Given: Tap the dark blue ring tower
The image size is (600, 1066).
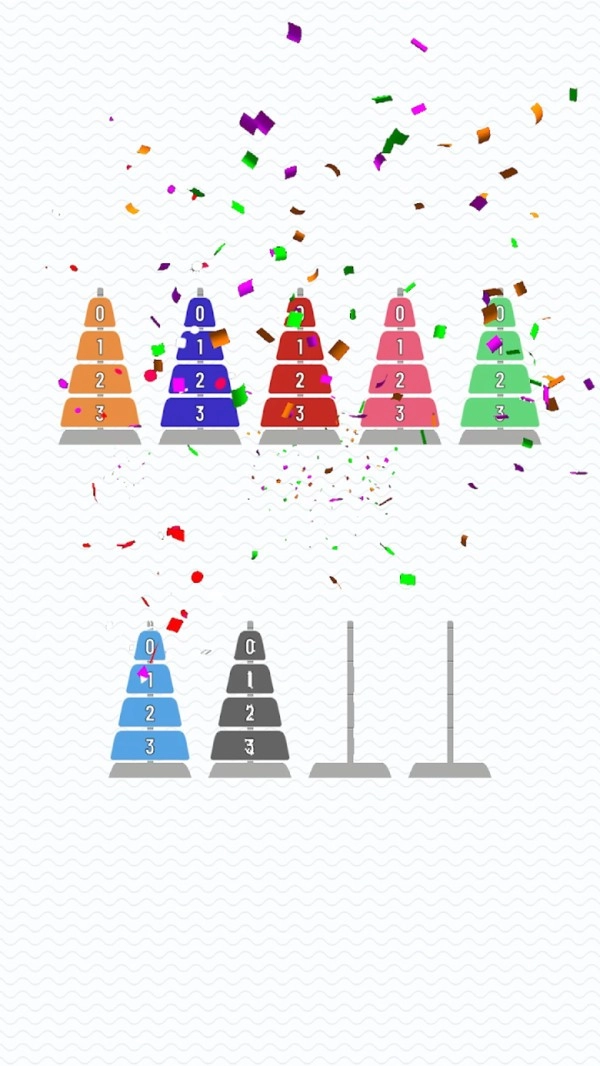Looking at the screenshot, I should click(200, 365).
